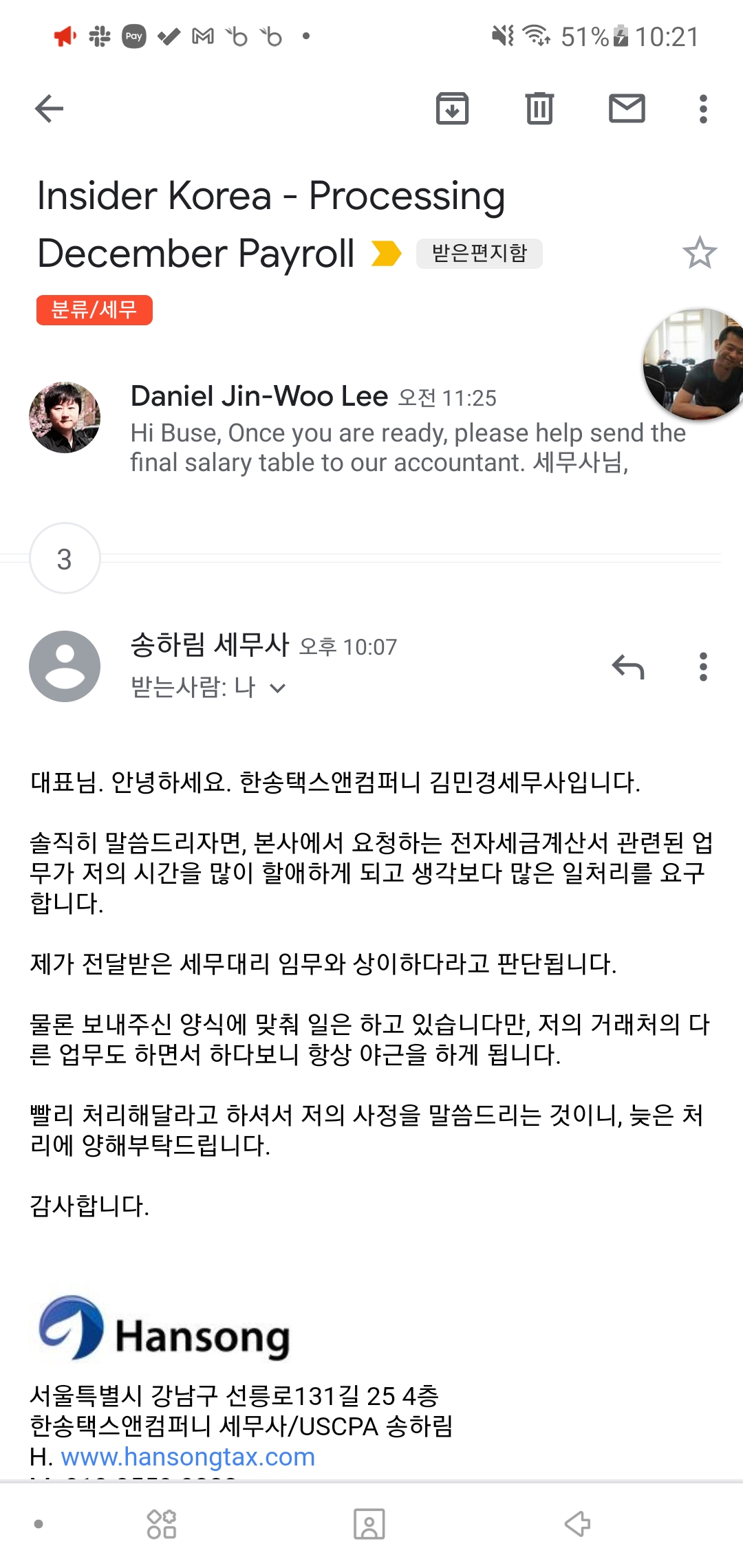The height and width of the screenshot is (1568, 743).
Task: Tap the 분류/세무 label chip
Action: tap(94, 310)
